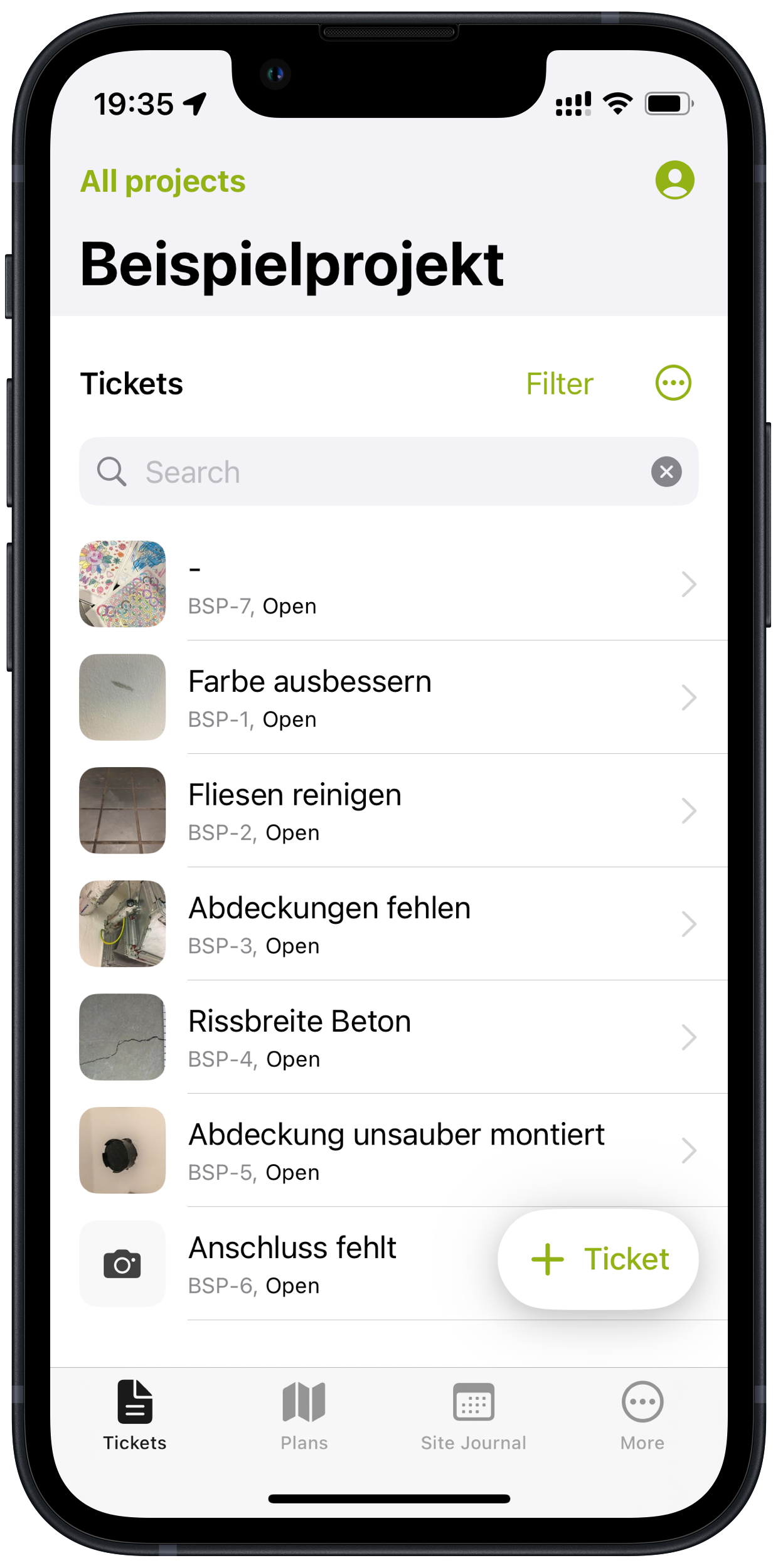The image size is (778, 1568).
Task: Go back to All projects
Action: click(x=163, y=182)
